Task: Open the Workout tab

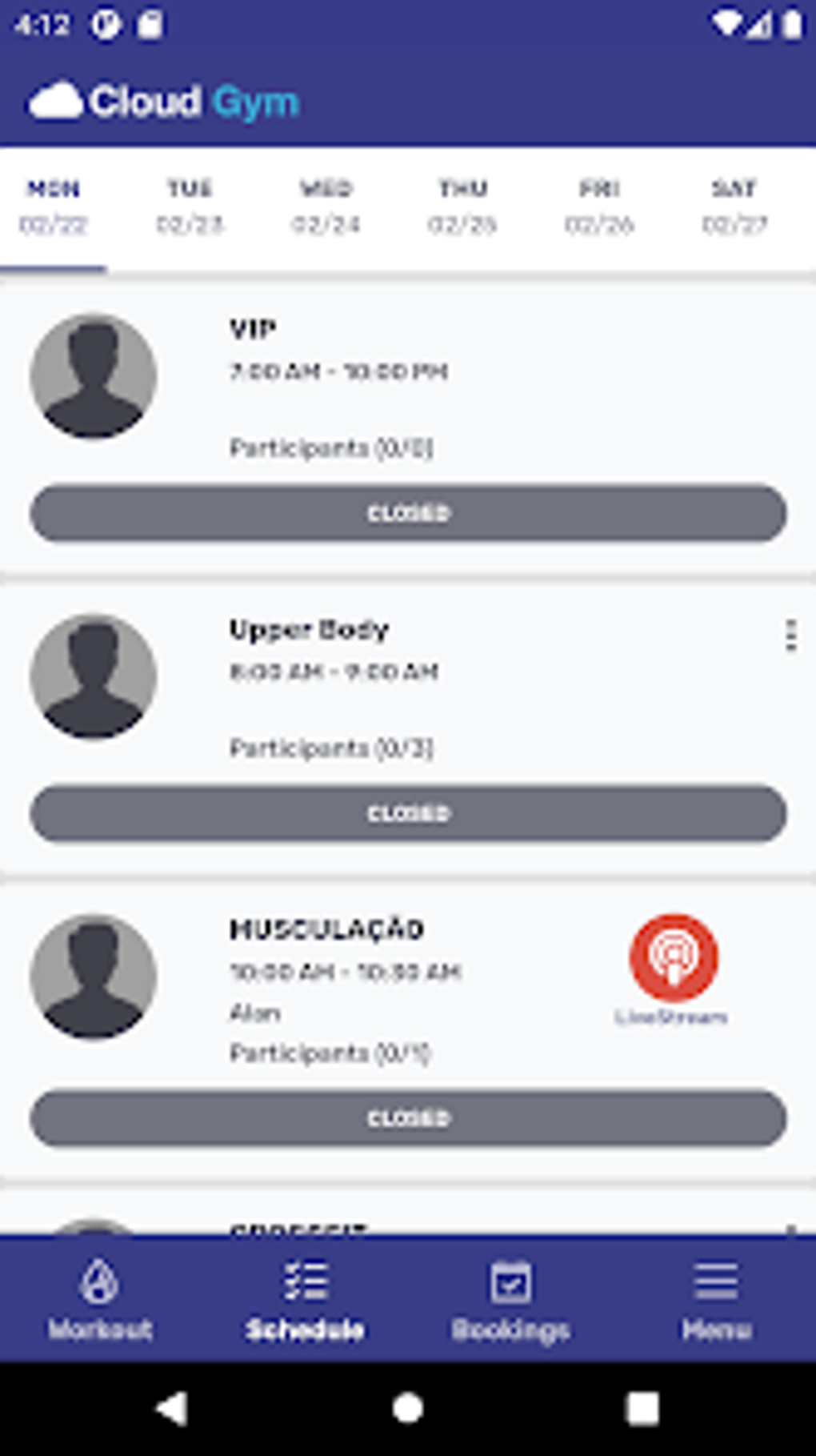Action: tap(100, 1298)
